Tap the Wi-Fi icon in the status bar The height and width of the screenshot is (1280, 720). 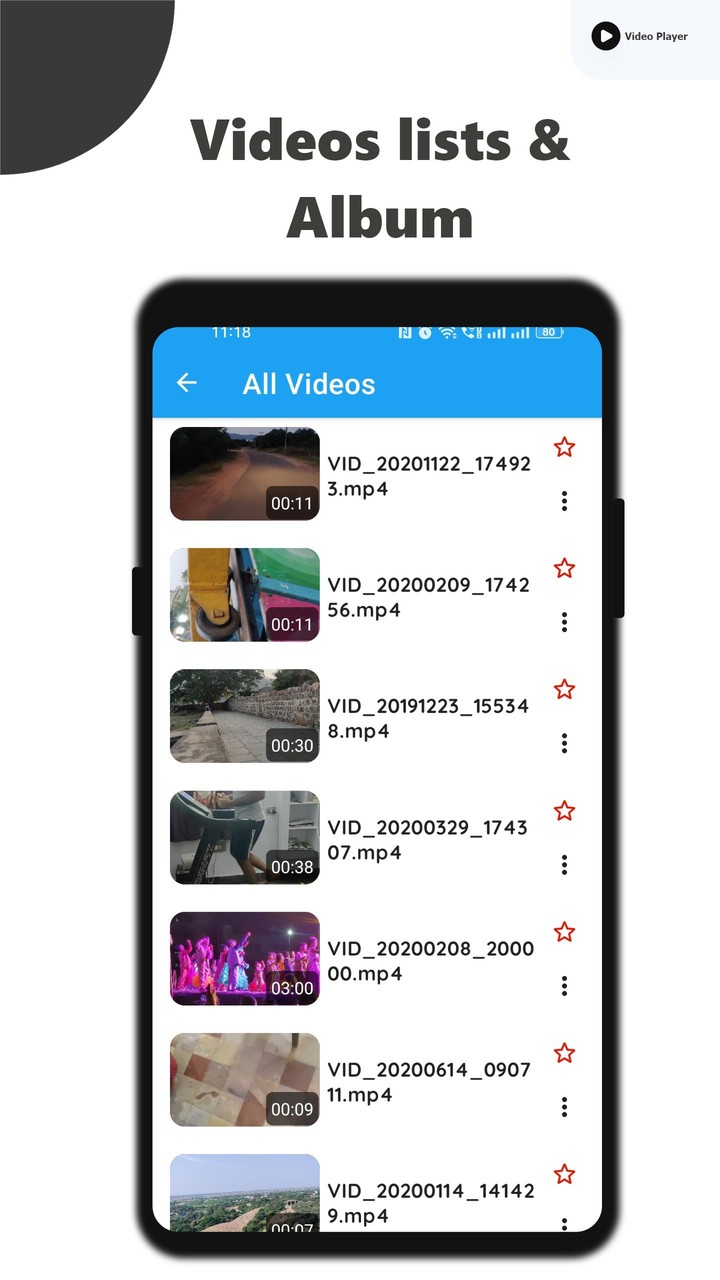pos(446,333)
